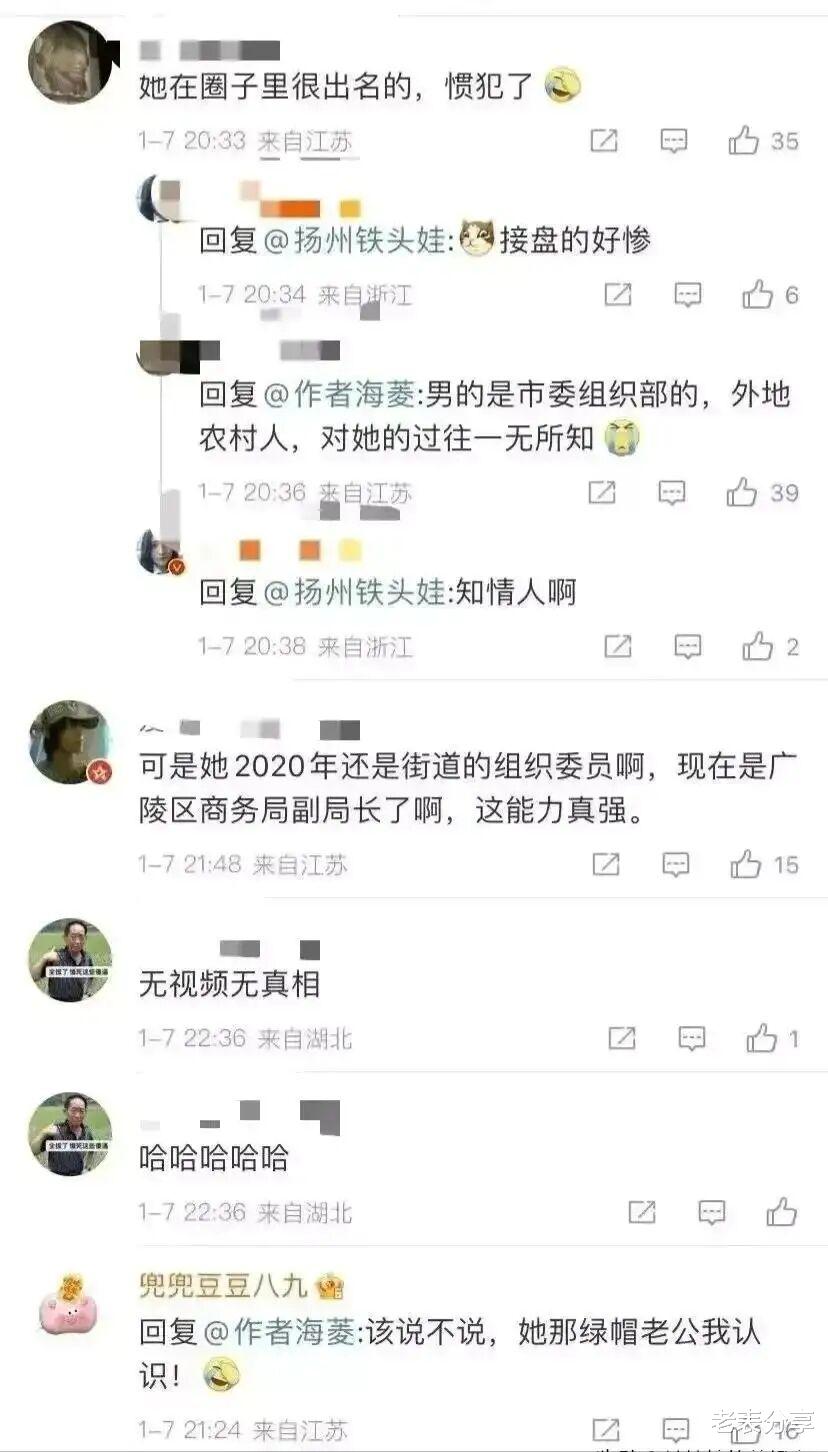Click the cat emoji in the "接盘的好惨" reply
828x1452 pixels.
click(x=478, y=238)
